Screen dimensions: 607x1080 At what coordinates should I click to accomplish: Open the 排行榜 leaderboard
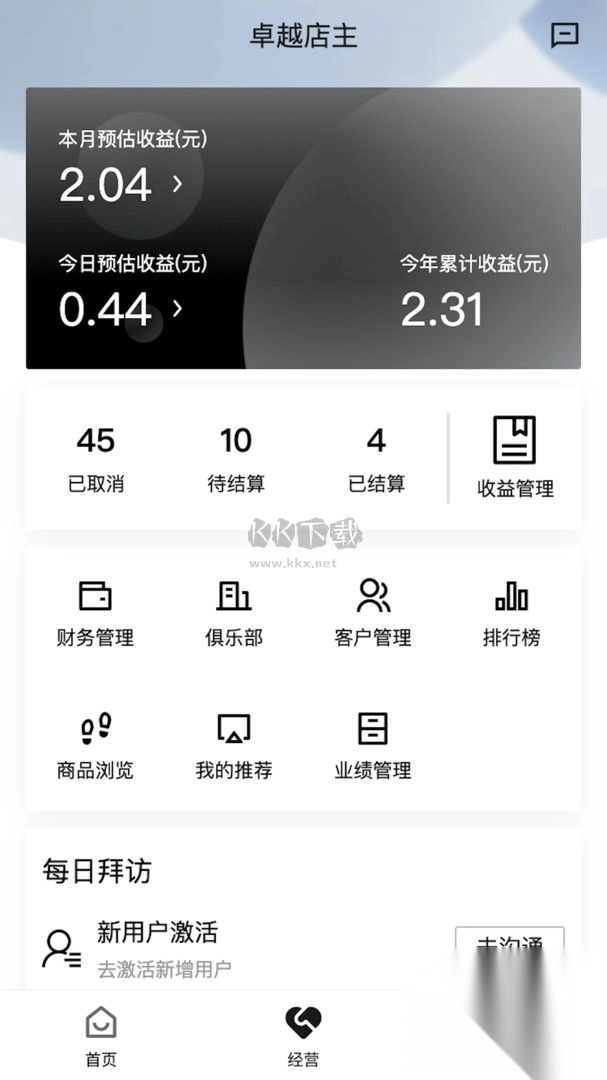(x=511, y=613)
